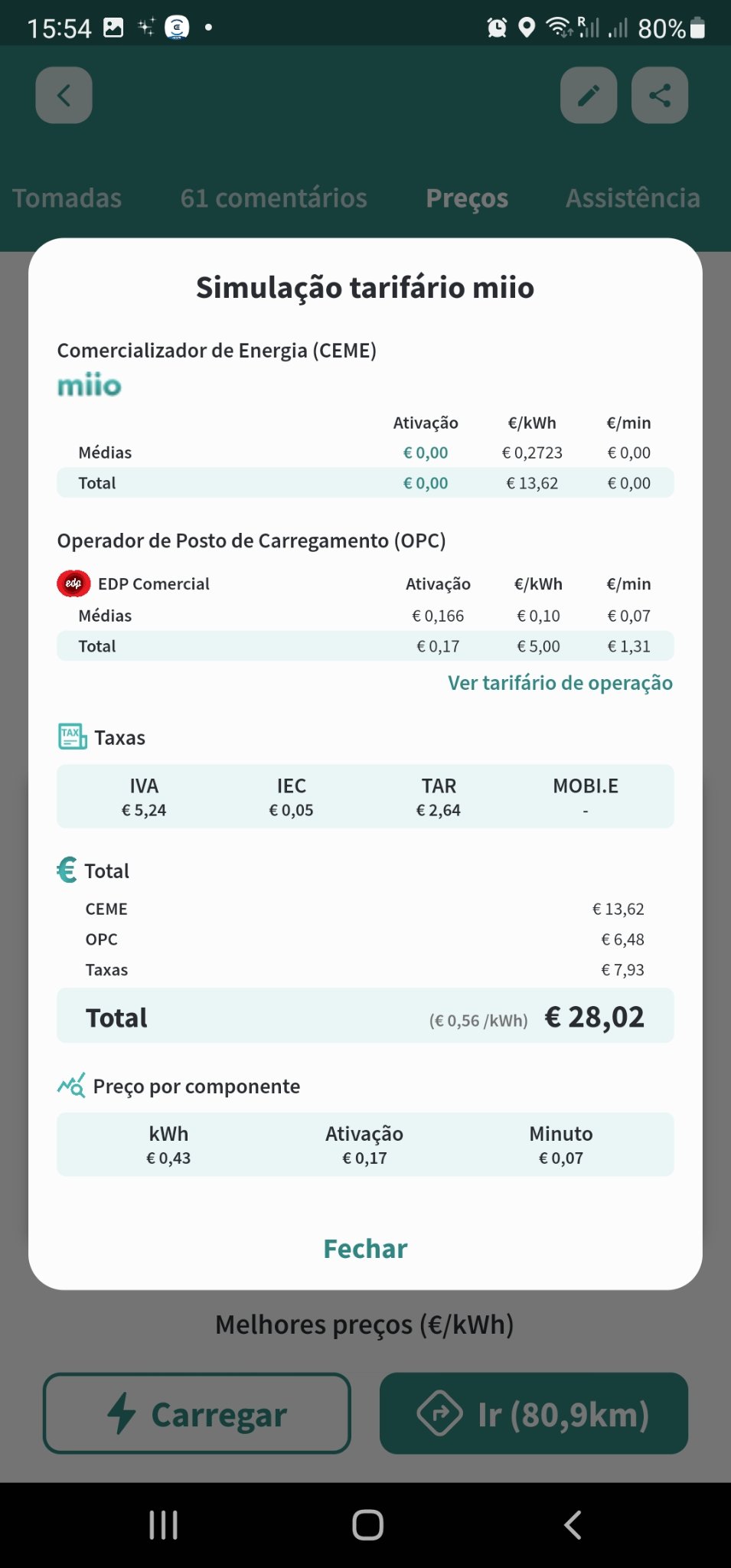This screenshot has width=731, height=1568.
Task: Open recent apps from the navigation bar
Action: tap(163, 1524)
